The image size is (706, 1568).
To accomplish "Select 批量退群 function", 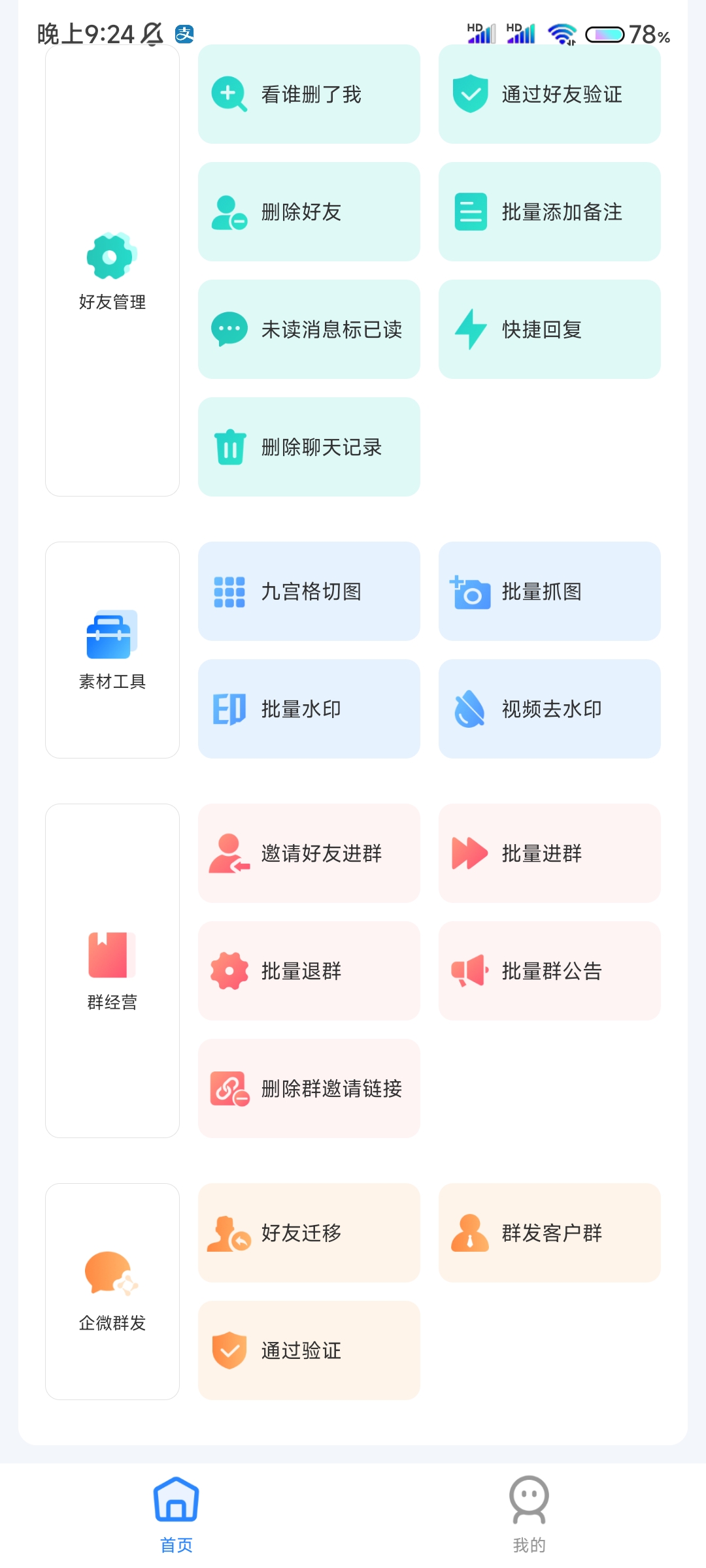I will 309,971.
